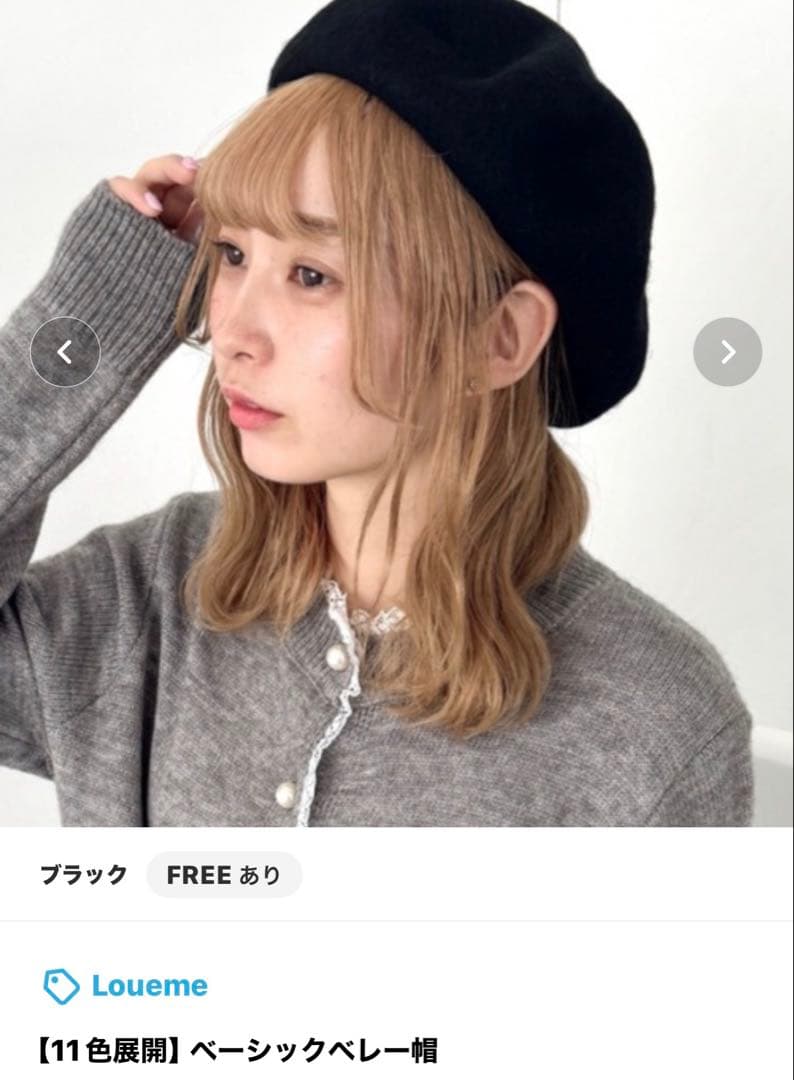Show the next product image

point(728,352)
